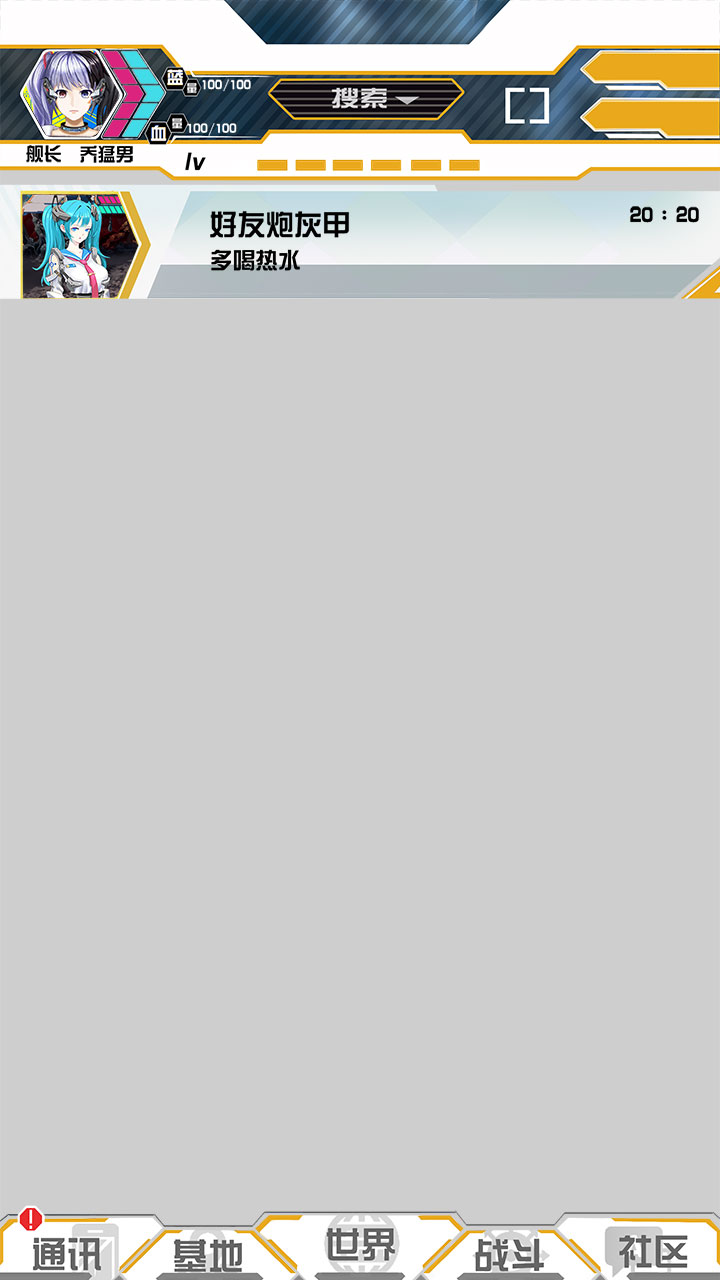Switch to the 社区 tab

[x=653, y=1250]
